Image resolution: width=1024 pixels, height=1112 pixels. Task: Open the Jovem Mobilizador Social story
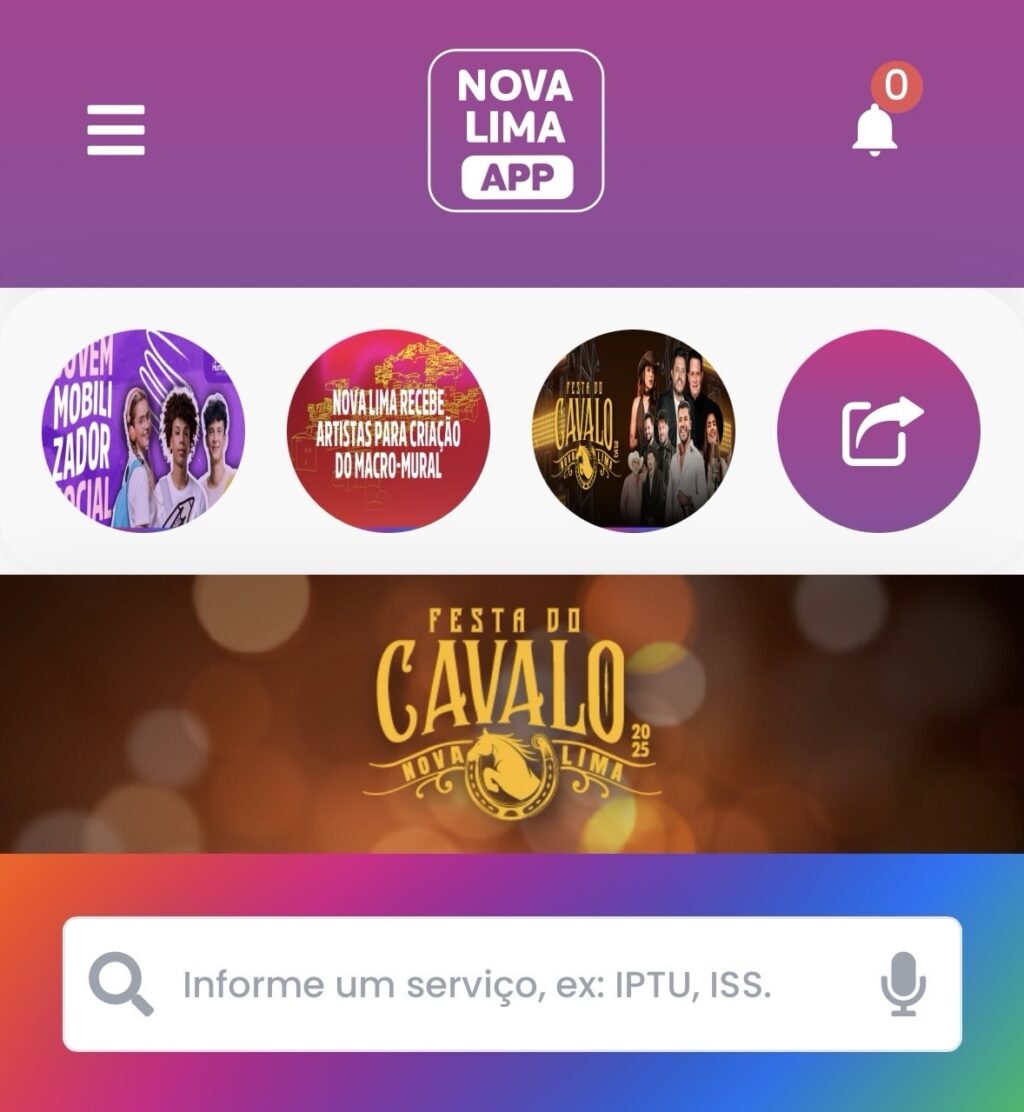pos(143,430)
